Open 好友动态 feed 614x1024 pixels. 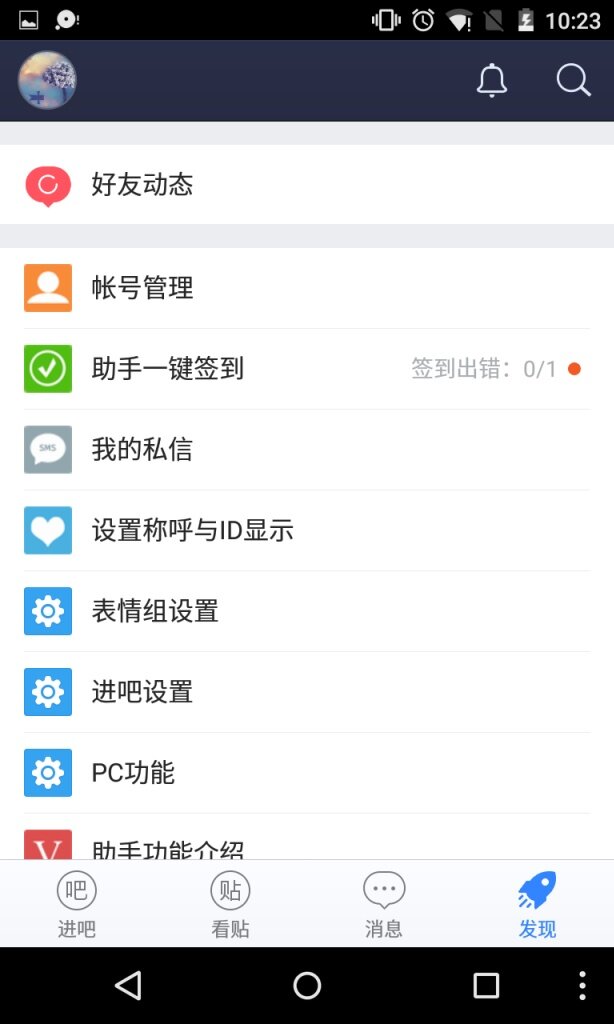(307, 185)
